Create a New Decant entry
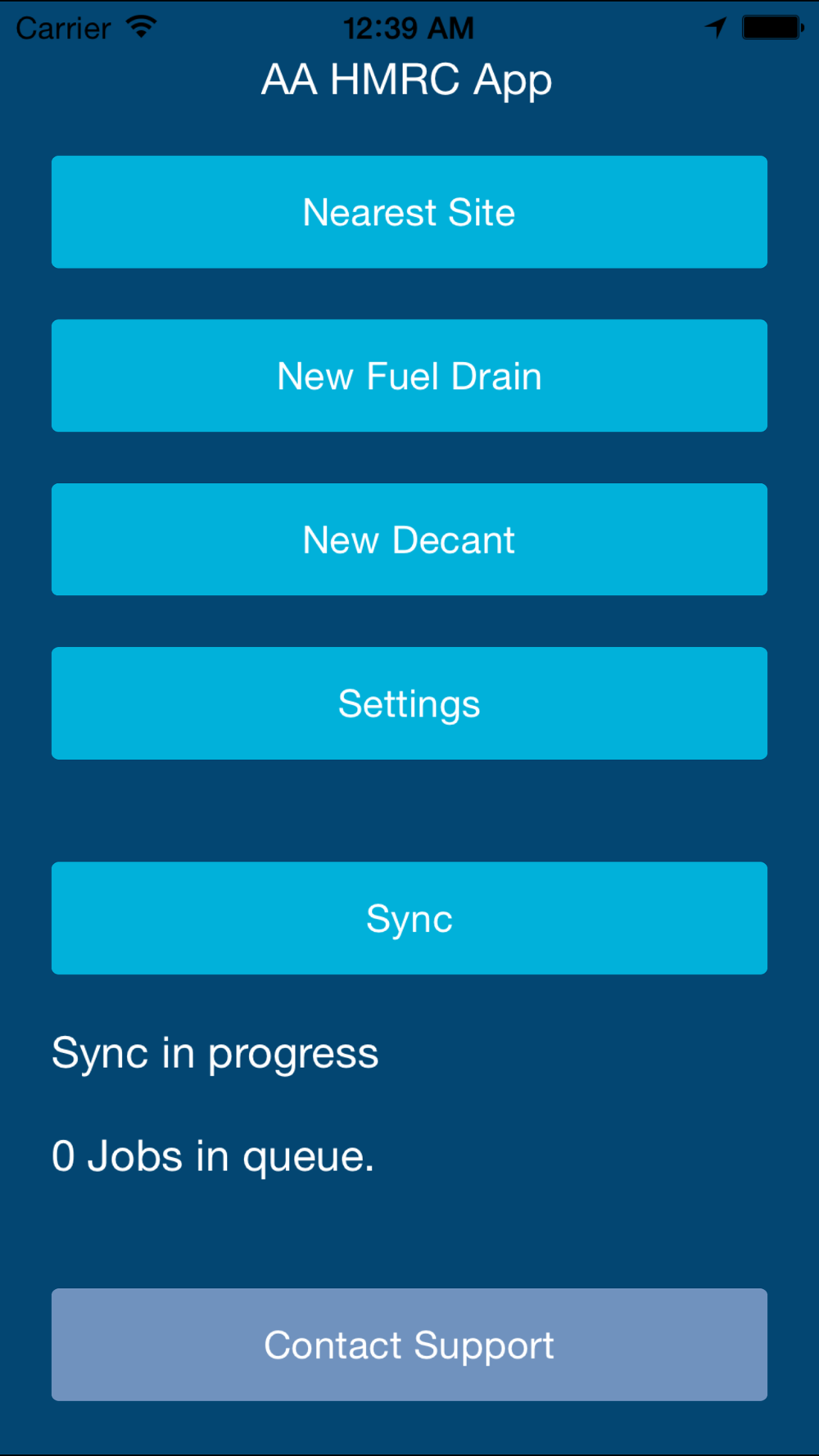The image size is (819, 1456). coord(409,540)
